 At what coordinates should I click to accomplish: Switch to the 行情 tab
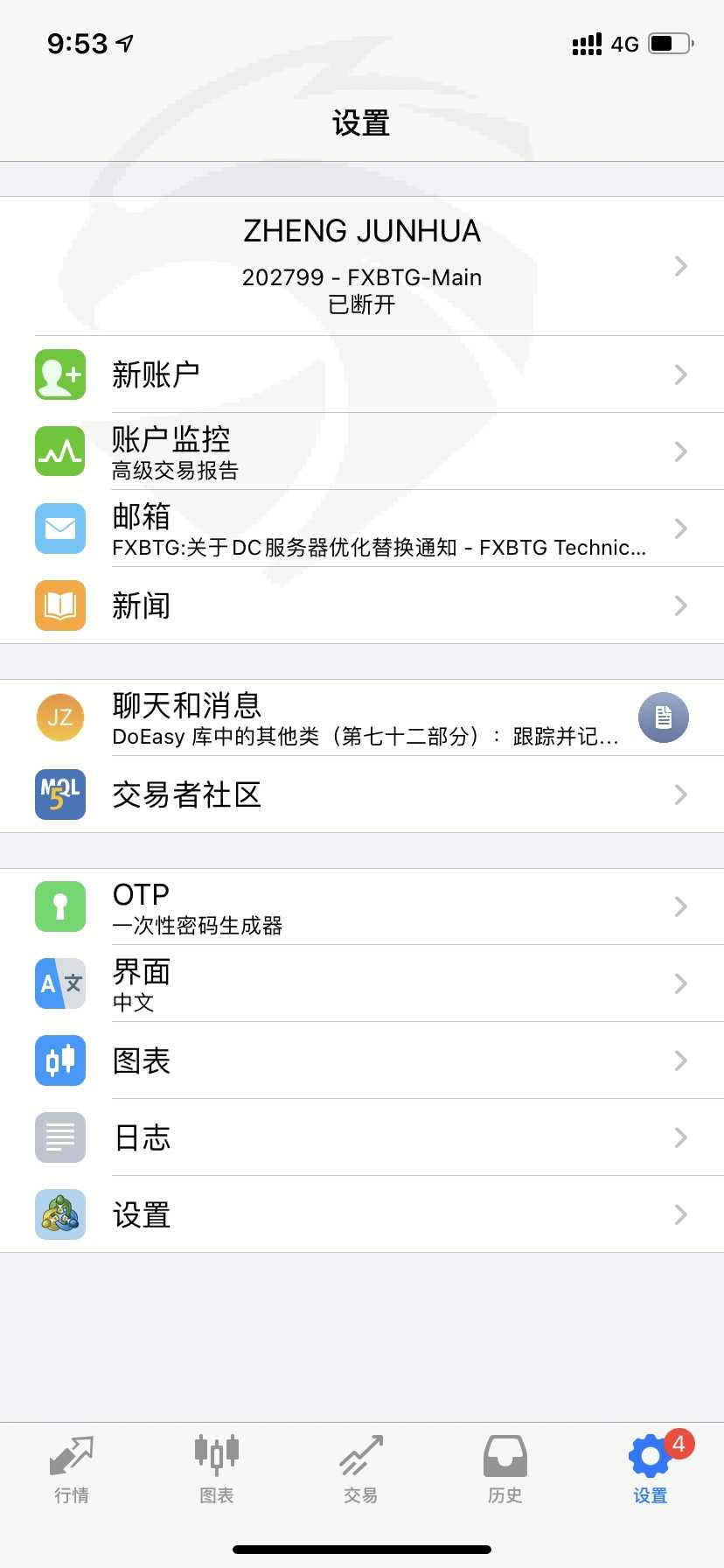72,1470
